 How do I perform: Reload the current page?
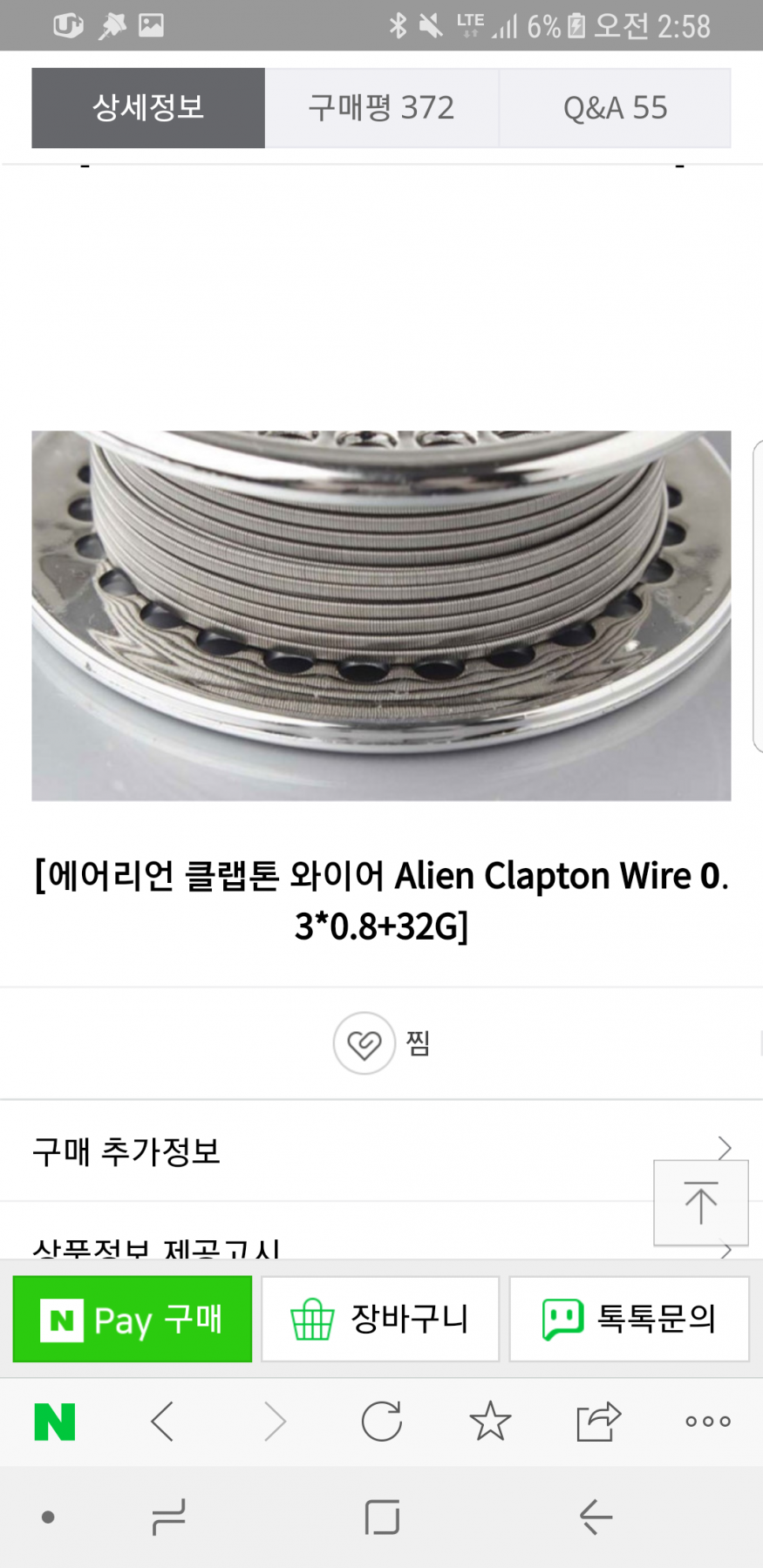point(381,1422)
